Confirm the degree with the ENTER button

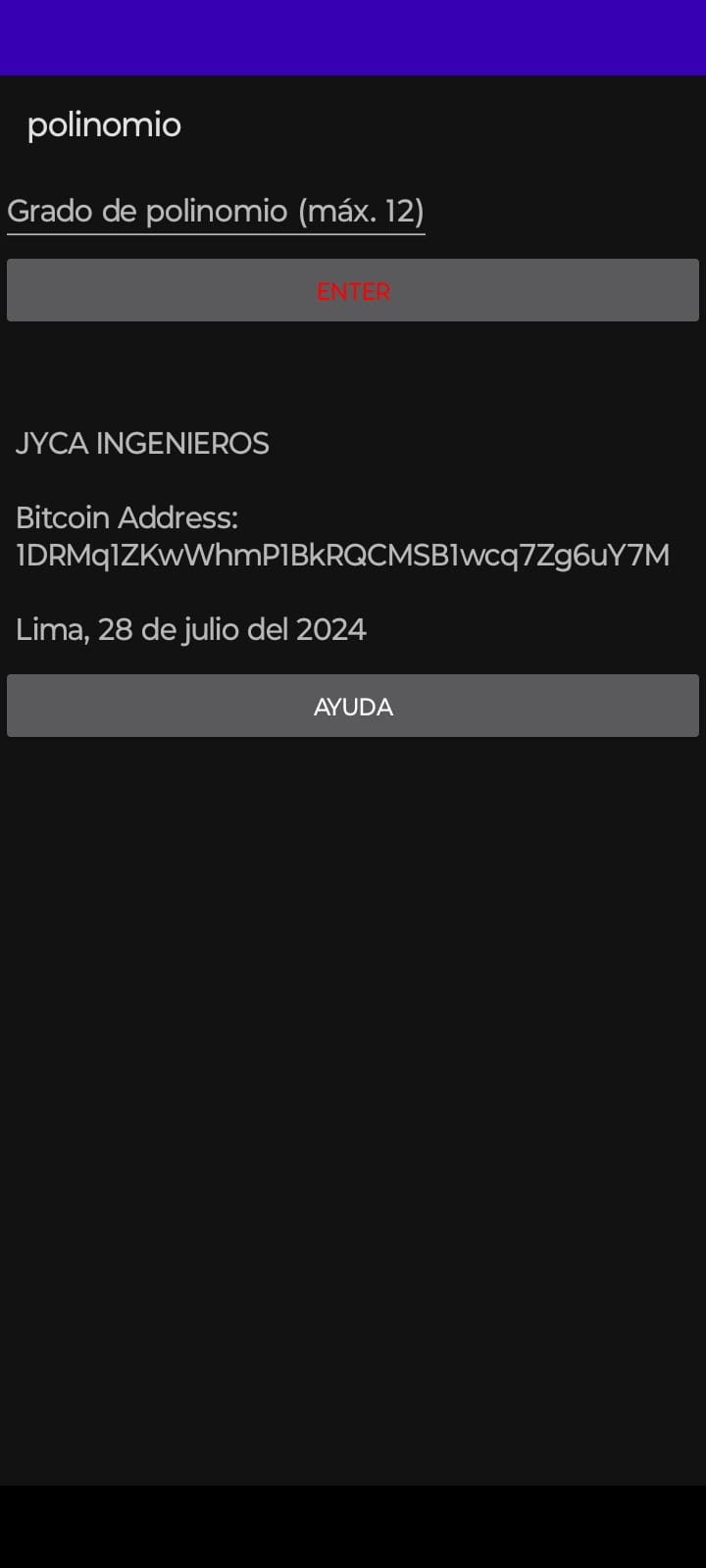pos(353,291)
